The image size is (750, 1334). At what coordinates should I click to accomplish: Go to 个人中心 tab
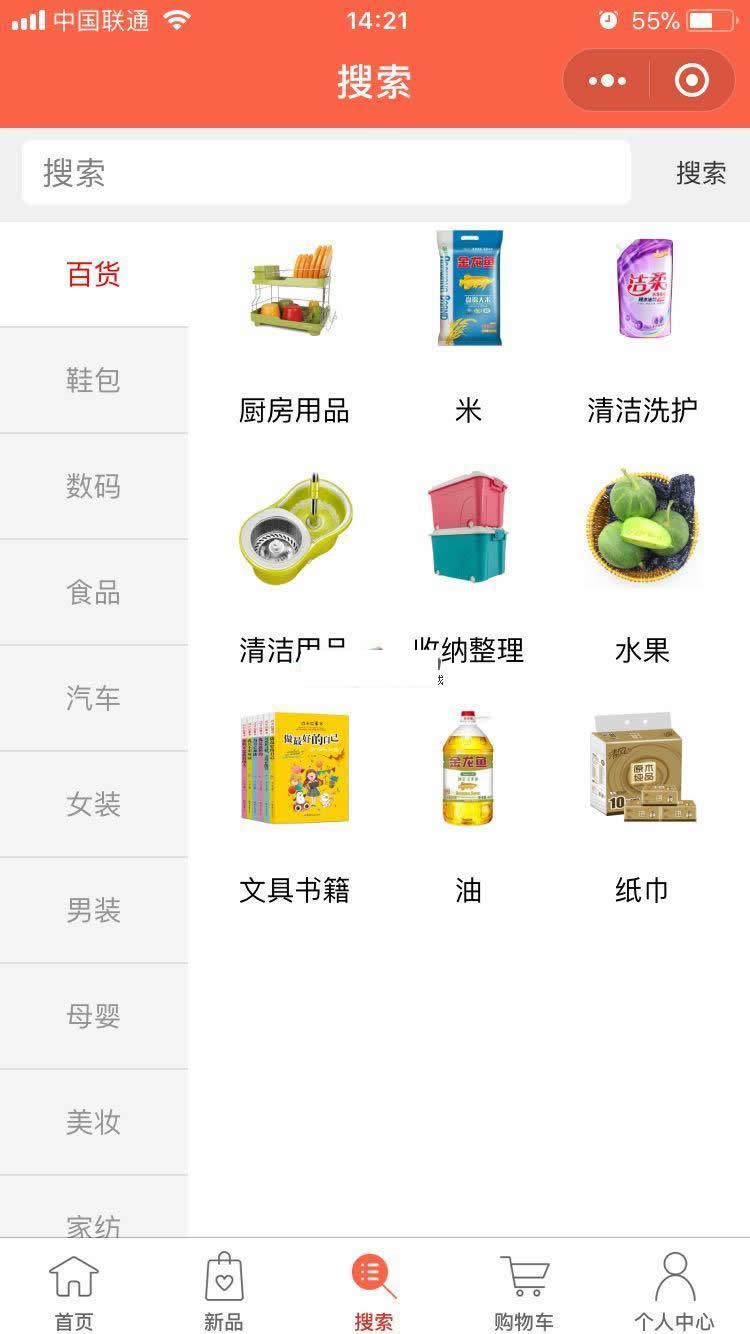click(674, 1290)
